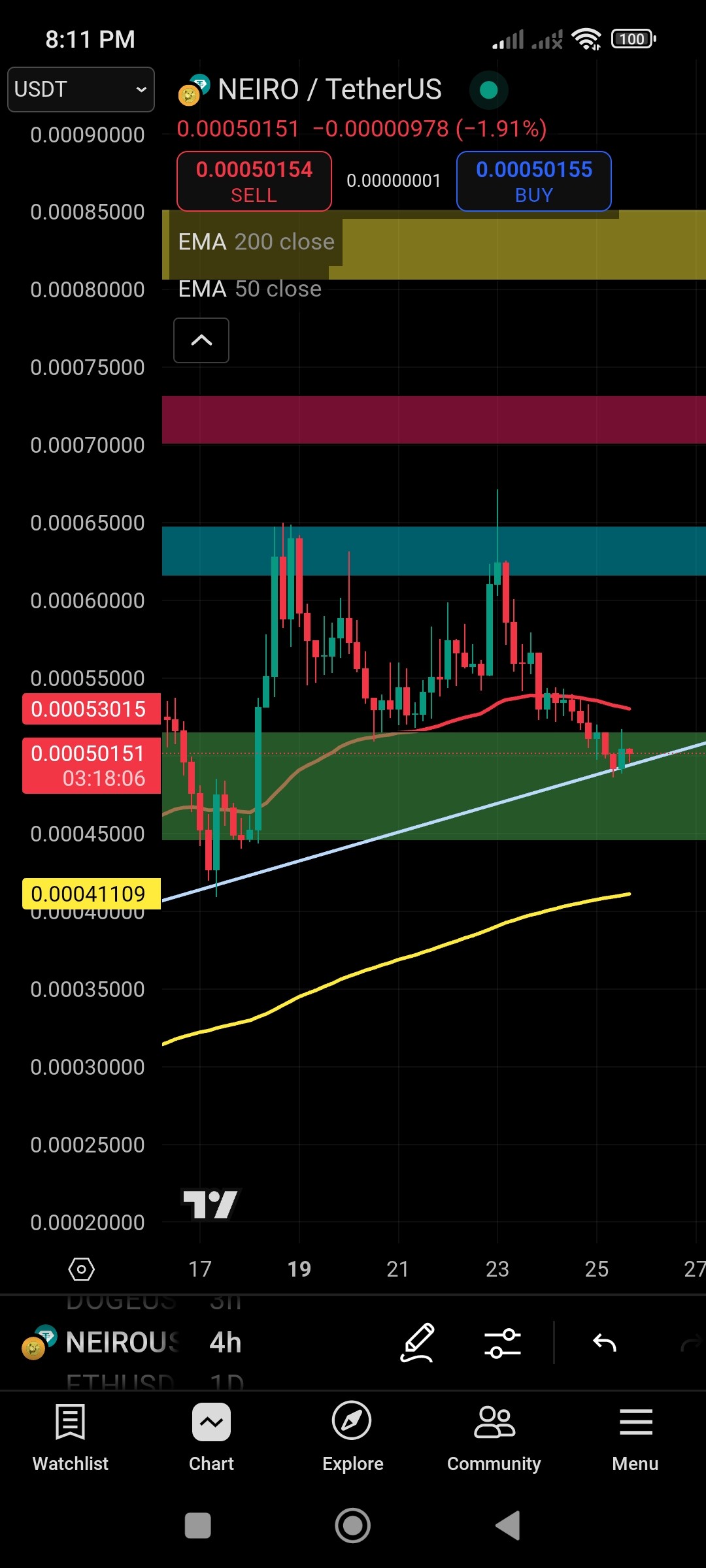Image resolution: width=706 pixels, height=1568 pixels.
Task: Change the 4h timeframe interval
Action: tap(226, 1343)
